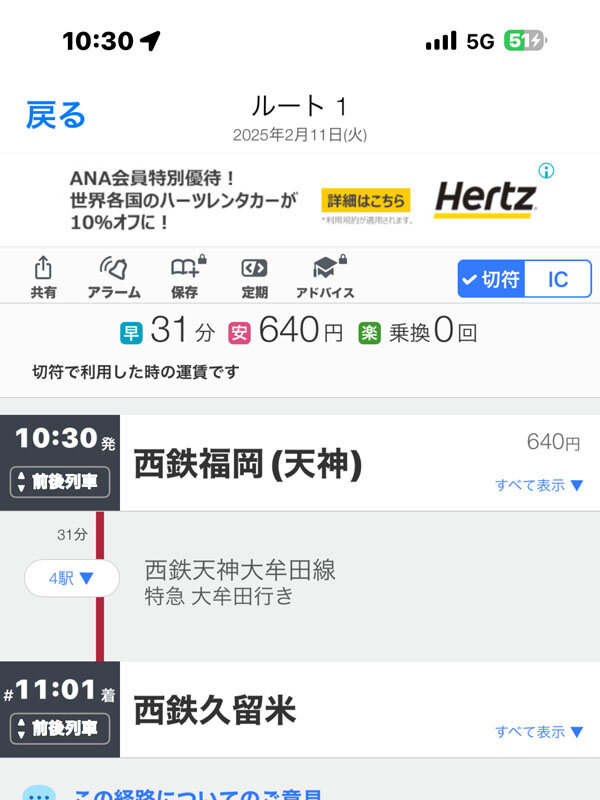Switch fare display to IC

557,279
